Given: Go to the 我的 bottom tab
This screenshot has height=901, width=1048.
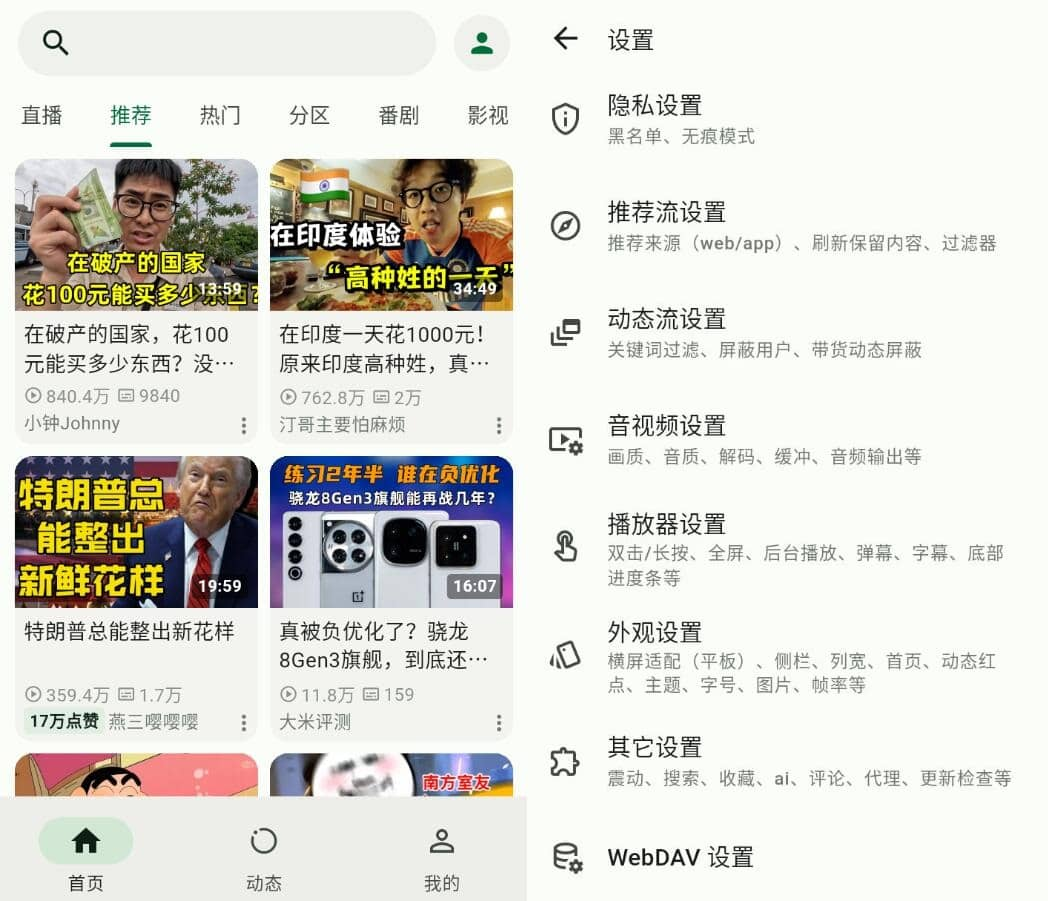Looking at the screenshot, I should click(441, 857).
